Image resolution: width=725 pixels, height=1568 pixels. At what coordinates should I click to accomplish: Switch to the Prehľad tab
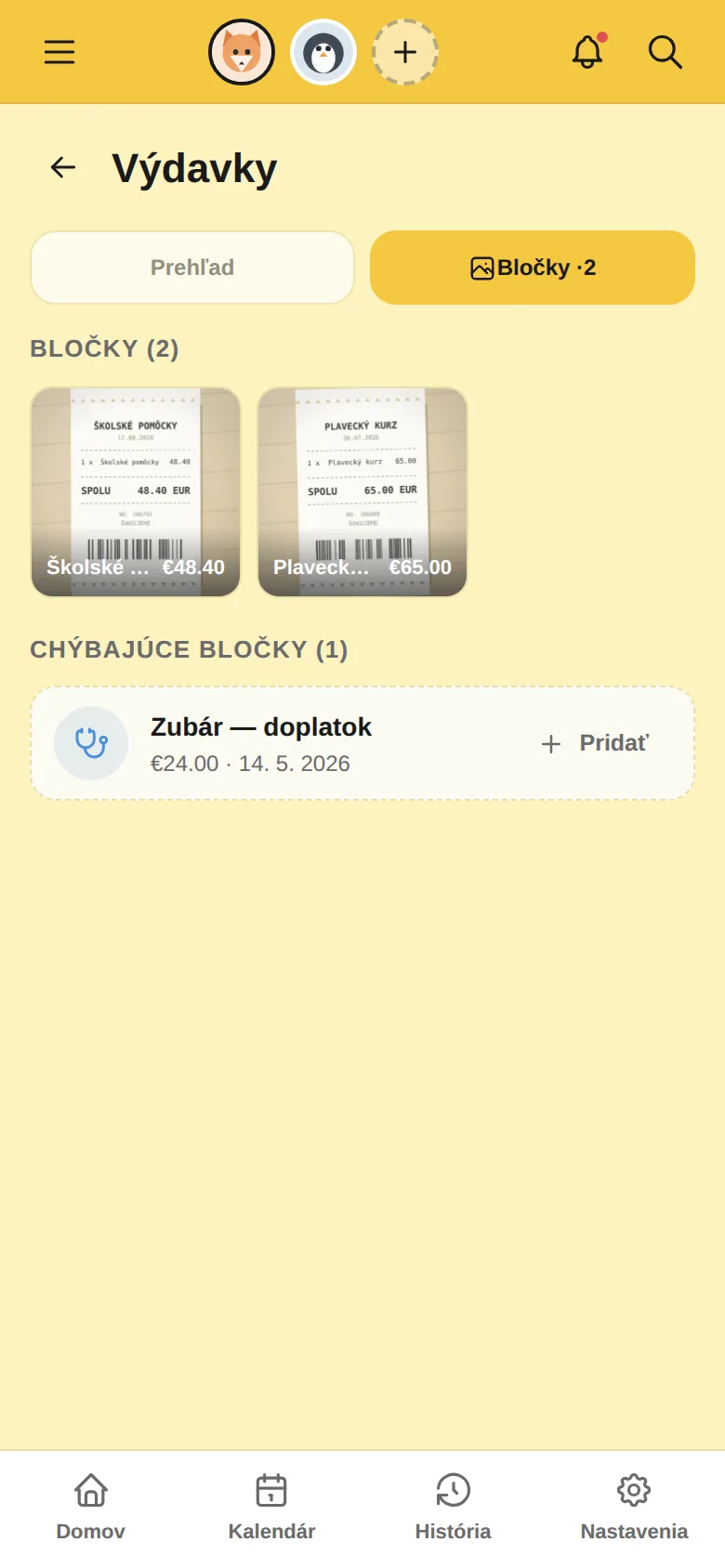192,268
